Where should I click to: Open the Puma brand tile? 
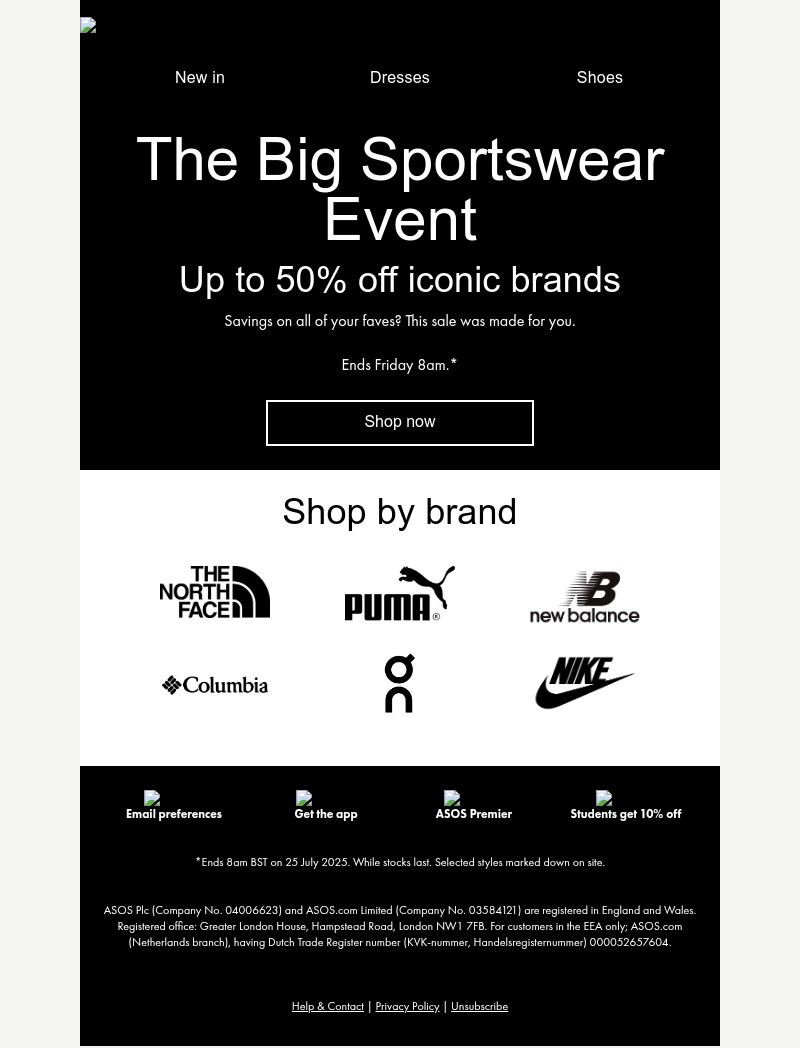click(400, 594)
